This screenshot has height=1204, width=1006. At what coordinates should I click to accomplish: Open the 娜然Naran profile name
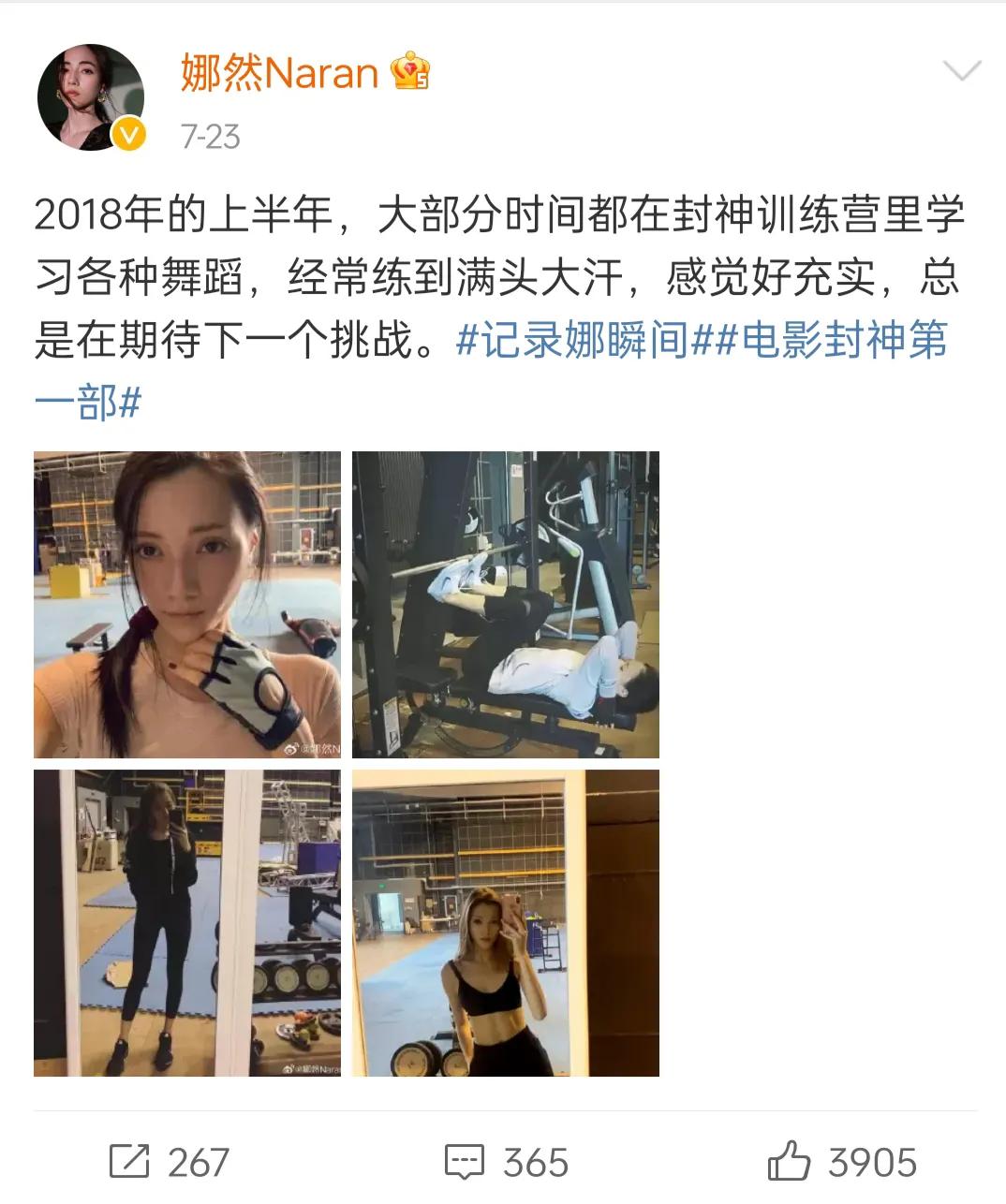(x=278, y=74)
